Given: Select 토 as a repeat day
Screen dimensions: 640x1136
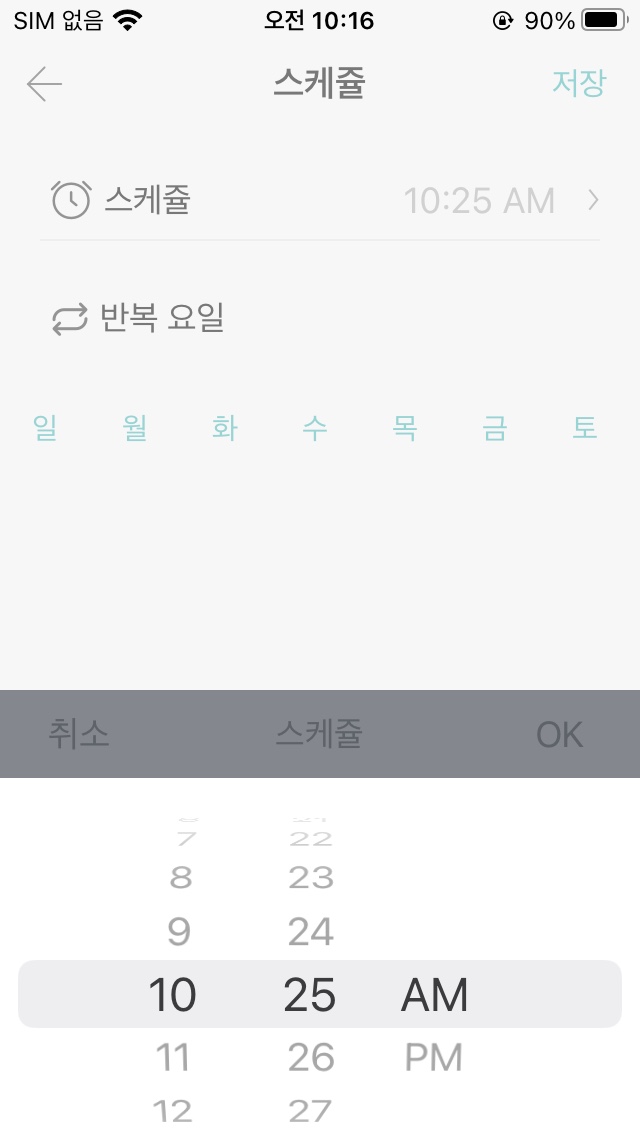Looking at the screenshot, I should point(584,427).
